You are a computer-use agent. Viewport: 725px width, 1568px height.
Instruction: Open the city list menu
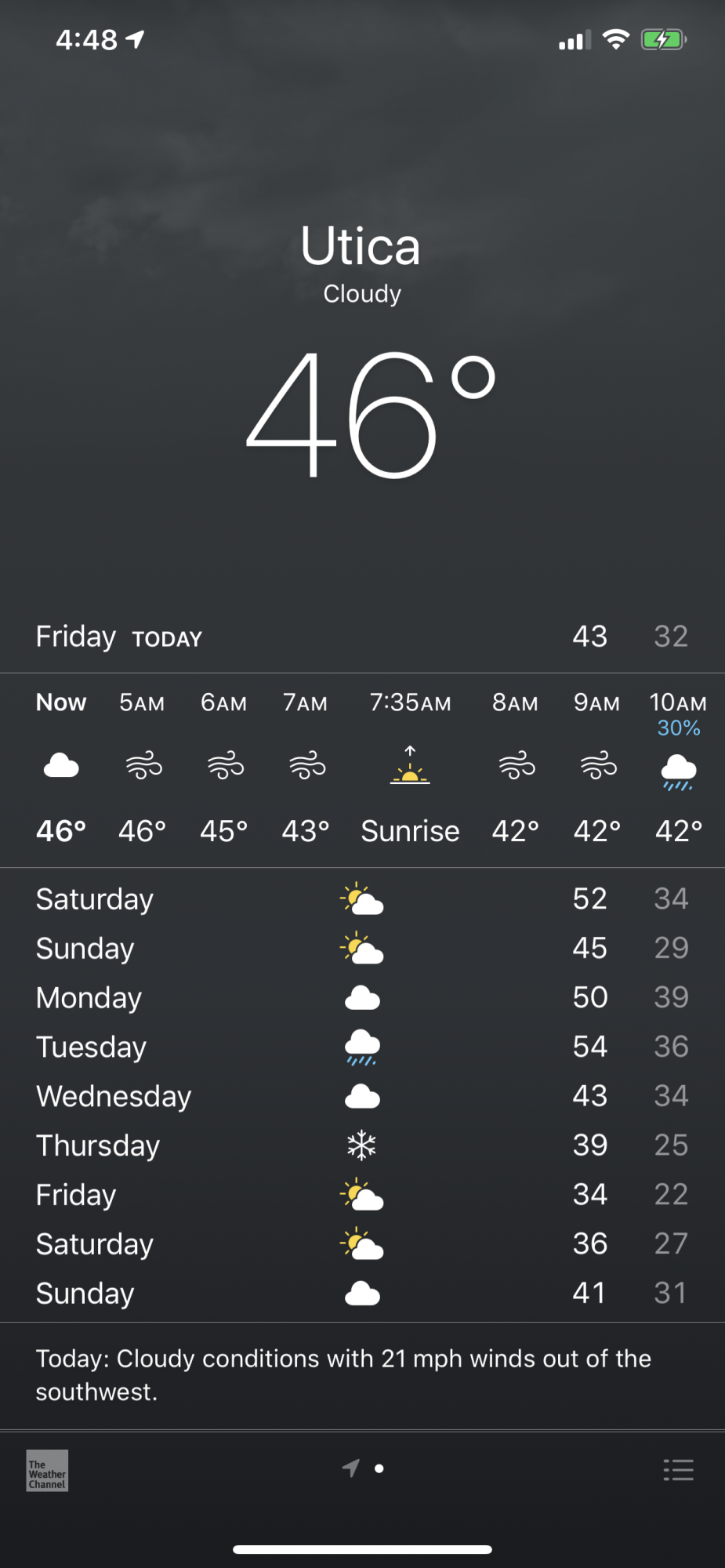[x=678, y=1470]
